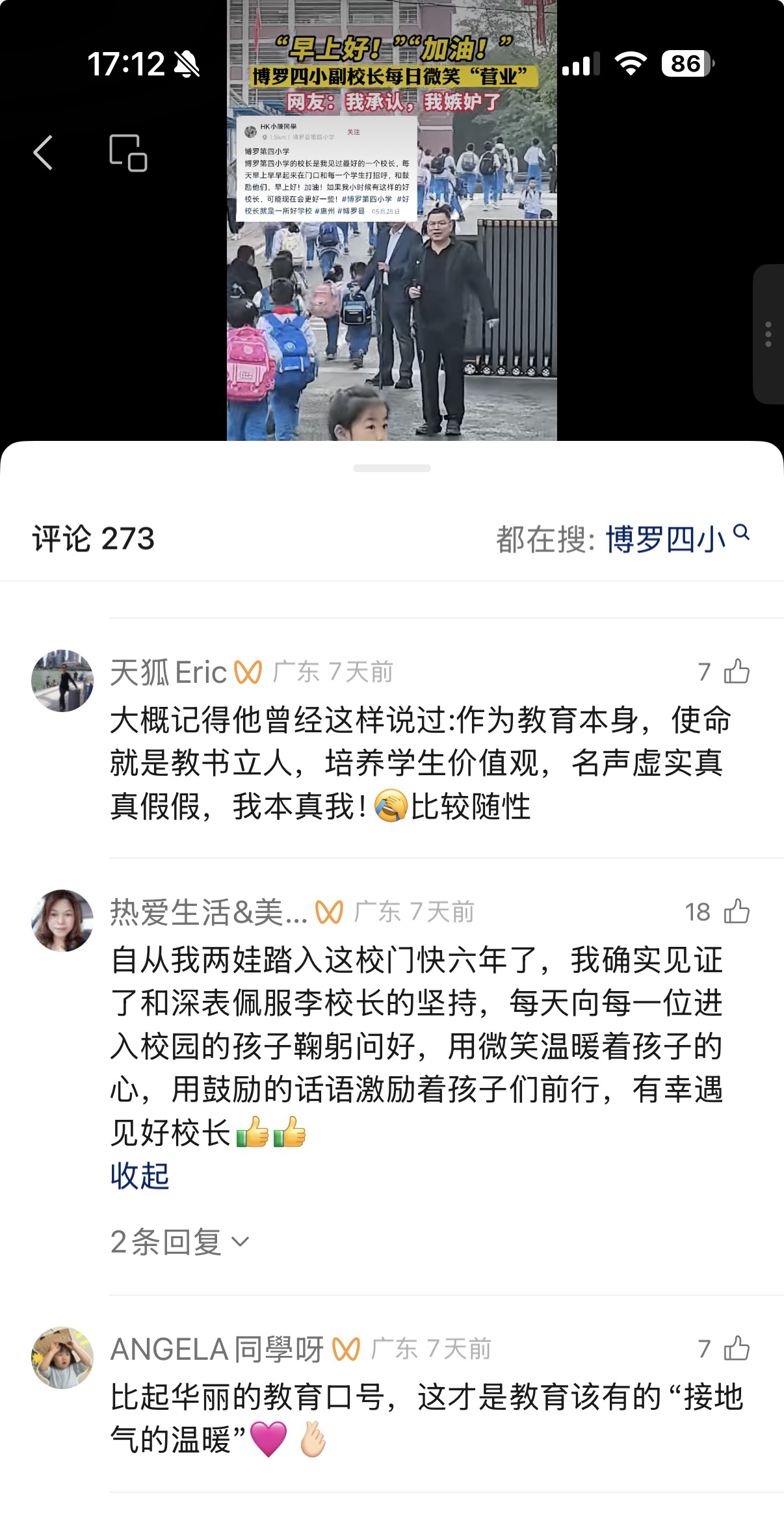Image resolution: width=784 pixels, height=1523 pixels.
Task: Expand the 2条回复 replies
Action: coord(179,1242)
